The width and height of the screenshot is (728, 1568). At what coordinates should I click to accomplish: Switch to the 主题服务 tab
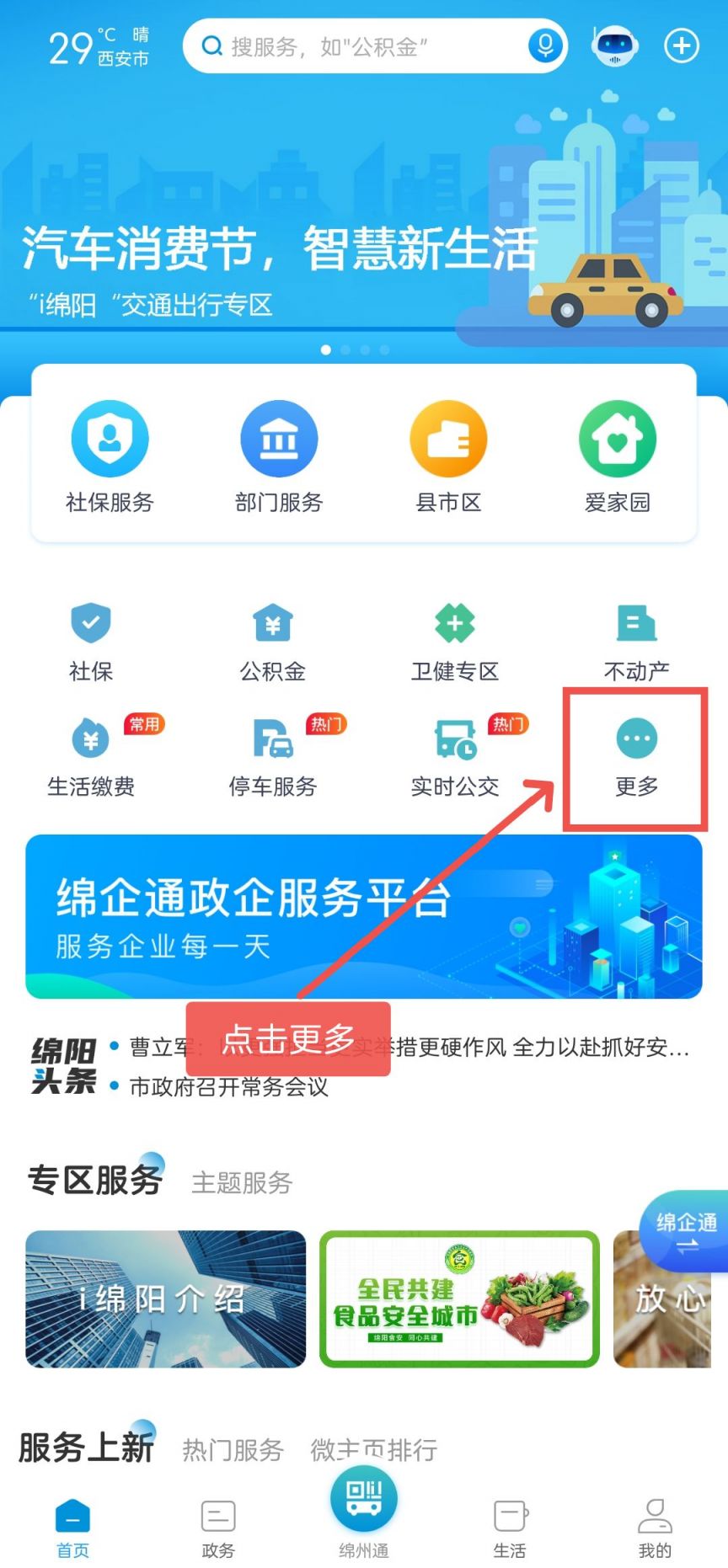pos(242,1183)
